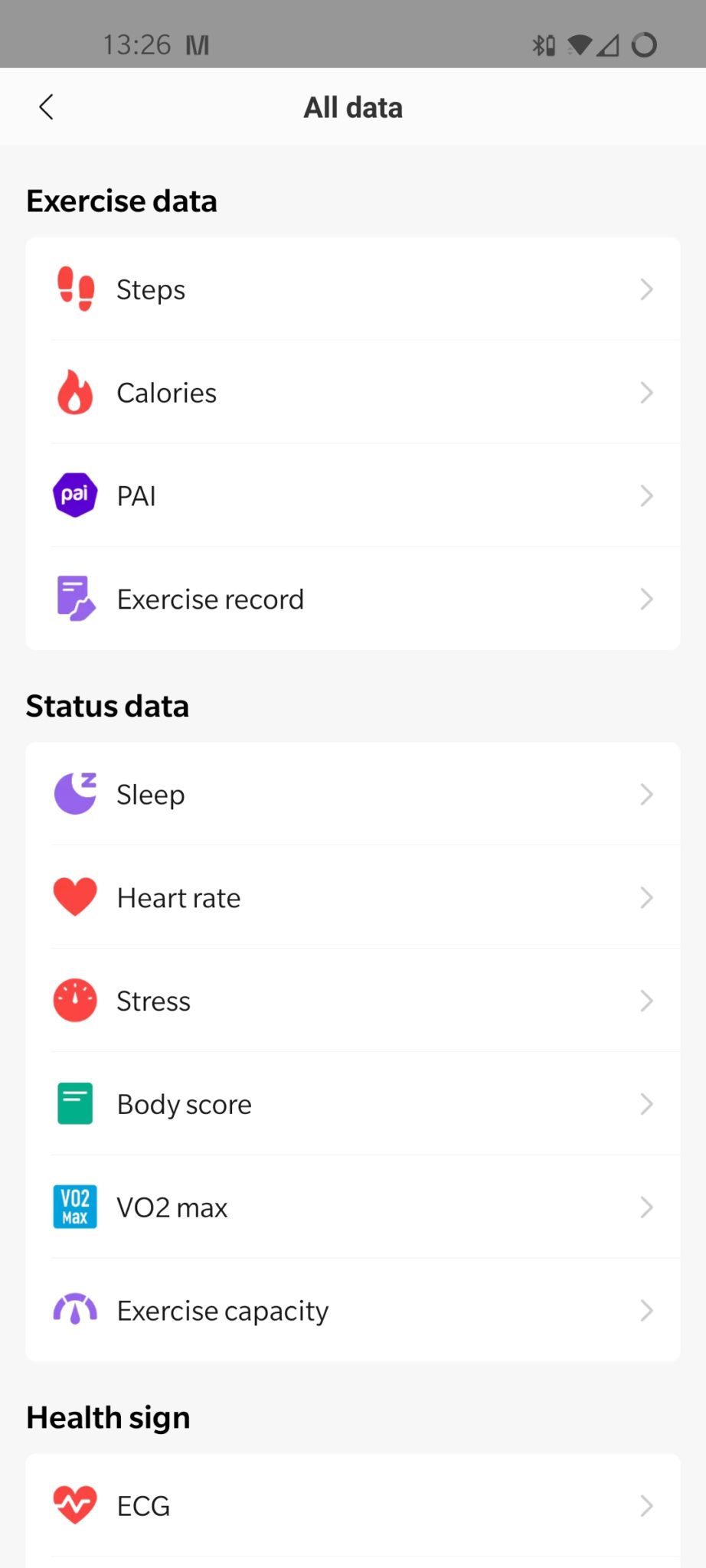The image size is (706, 1568).
Task: View VO2 max data
Action: [352, 1207]
